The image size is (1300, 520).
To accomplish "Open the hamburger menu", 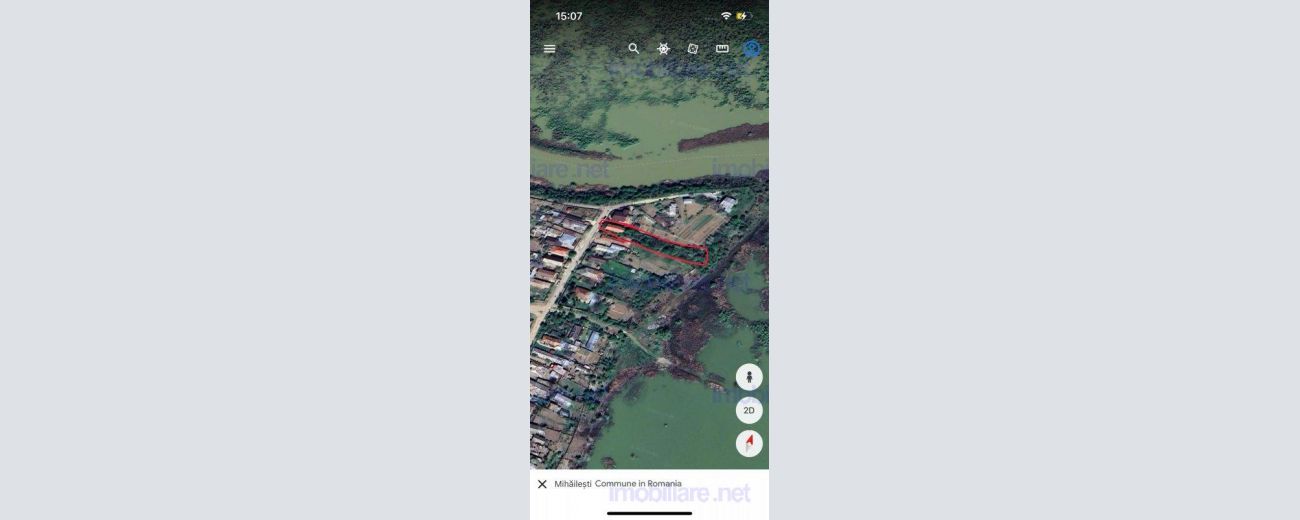I will 549,49.
